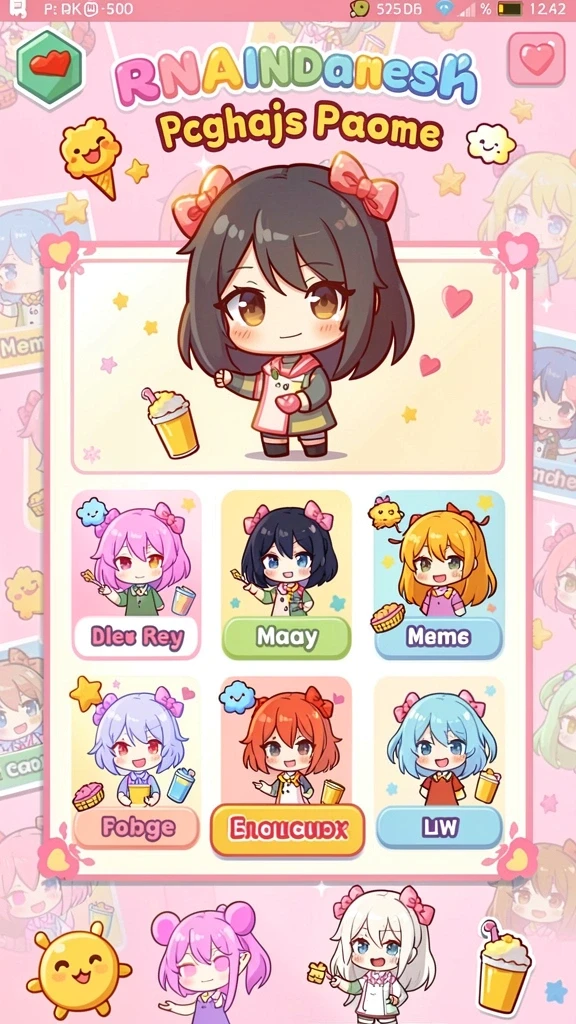Open the pink heart favorites button
576x1024 pixels.
tap(536, 59)
